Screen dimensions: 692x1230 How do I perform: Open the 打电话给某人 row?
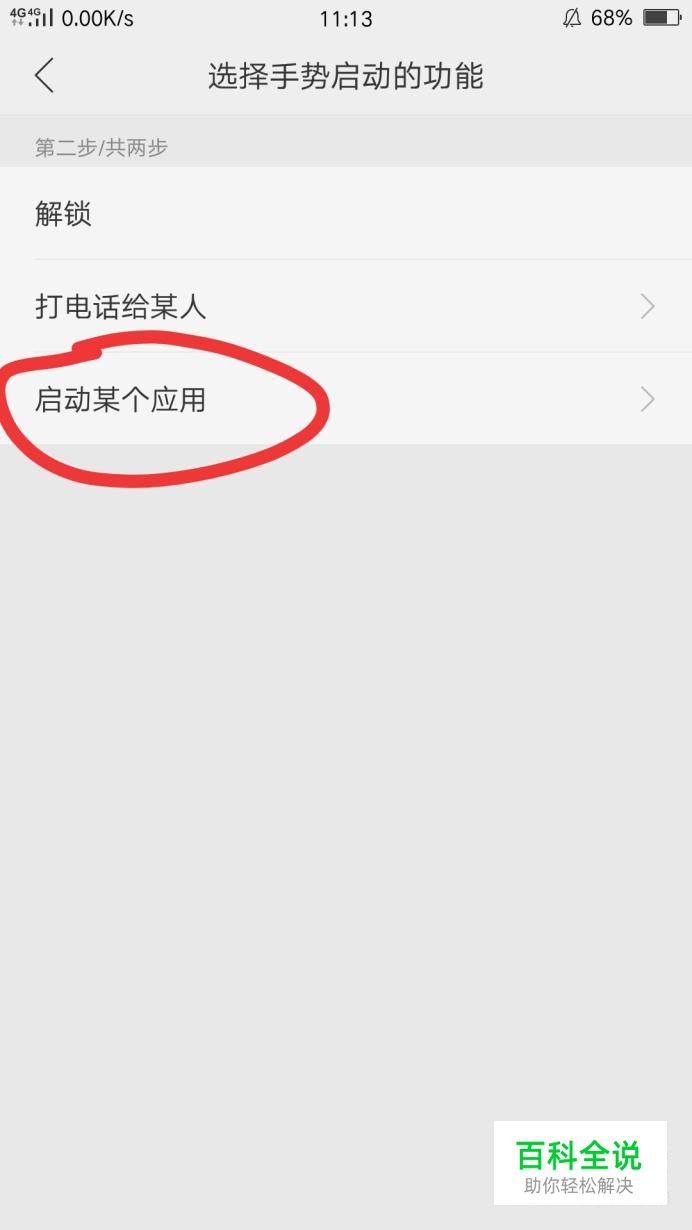(346, 306)
